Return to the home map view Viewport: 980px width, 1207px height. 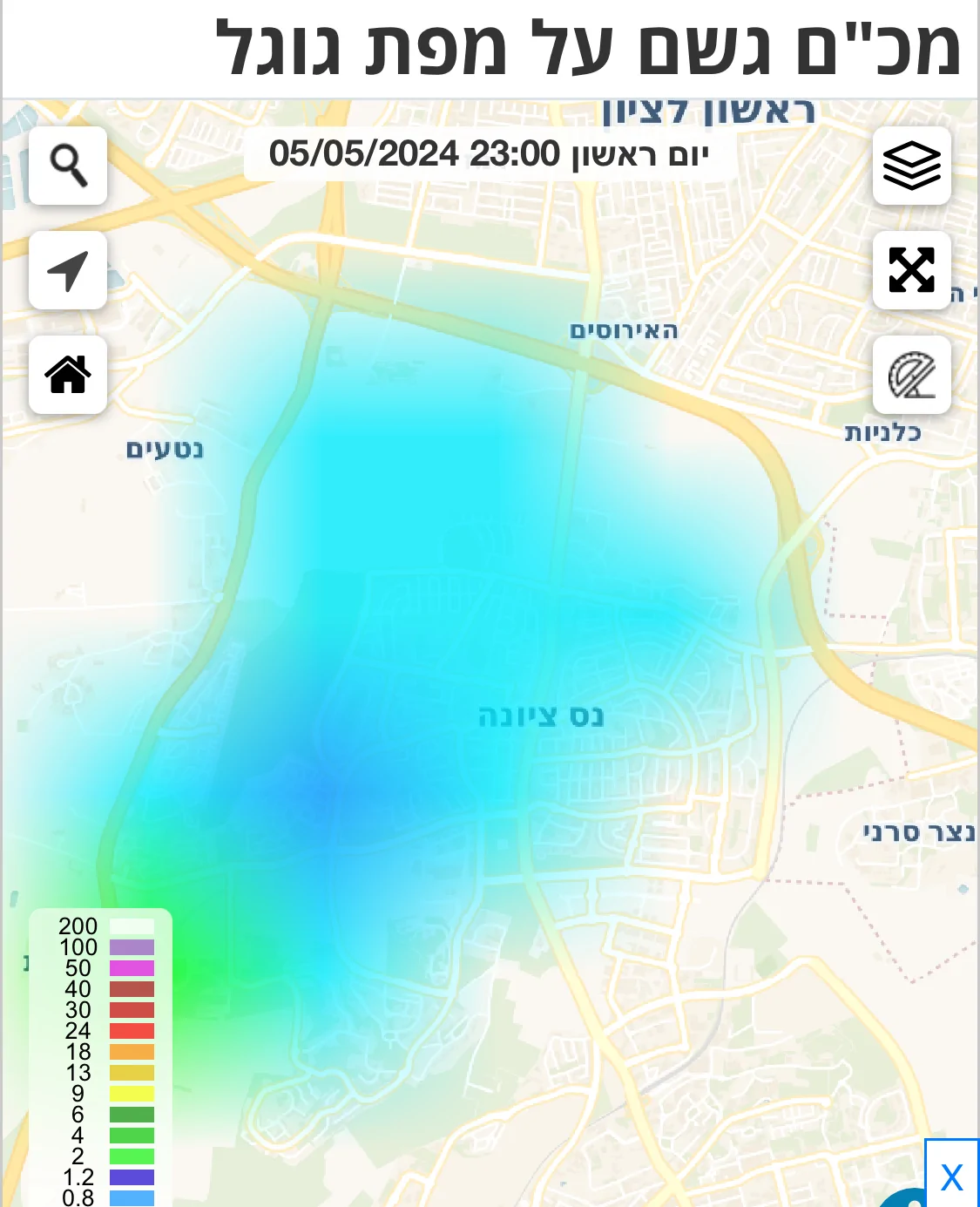[x=68, y=375]
